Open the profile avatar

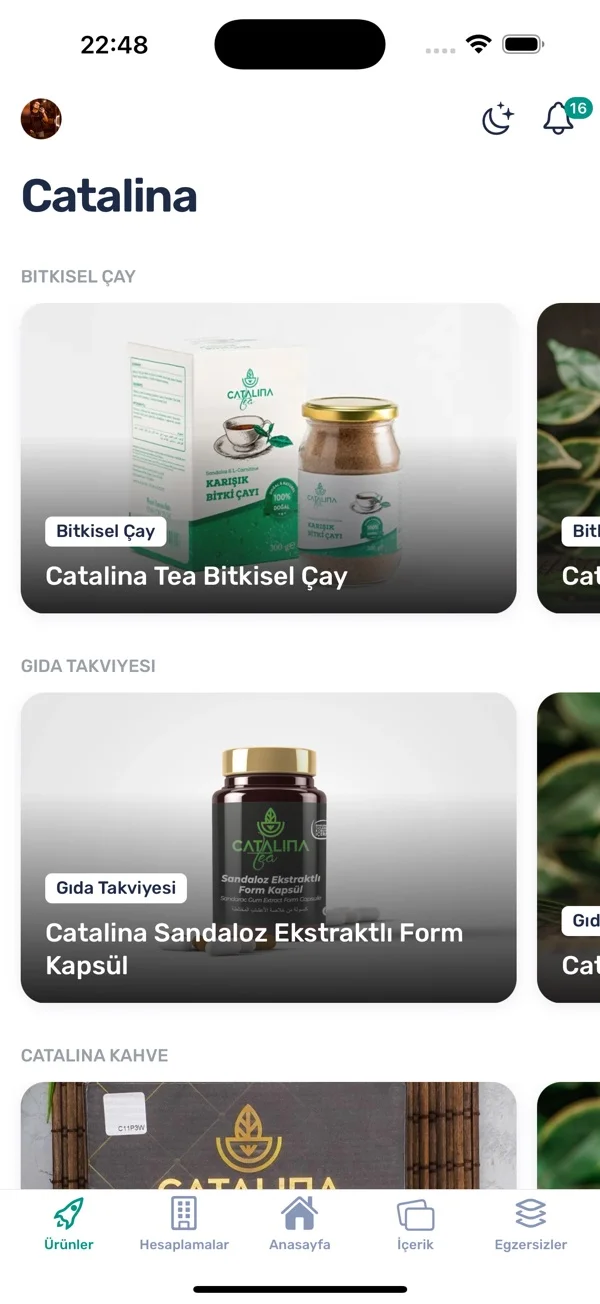pyautogui.click(x=41, y=119)
